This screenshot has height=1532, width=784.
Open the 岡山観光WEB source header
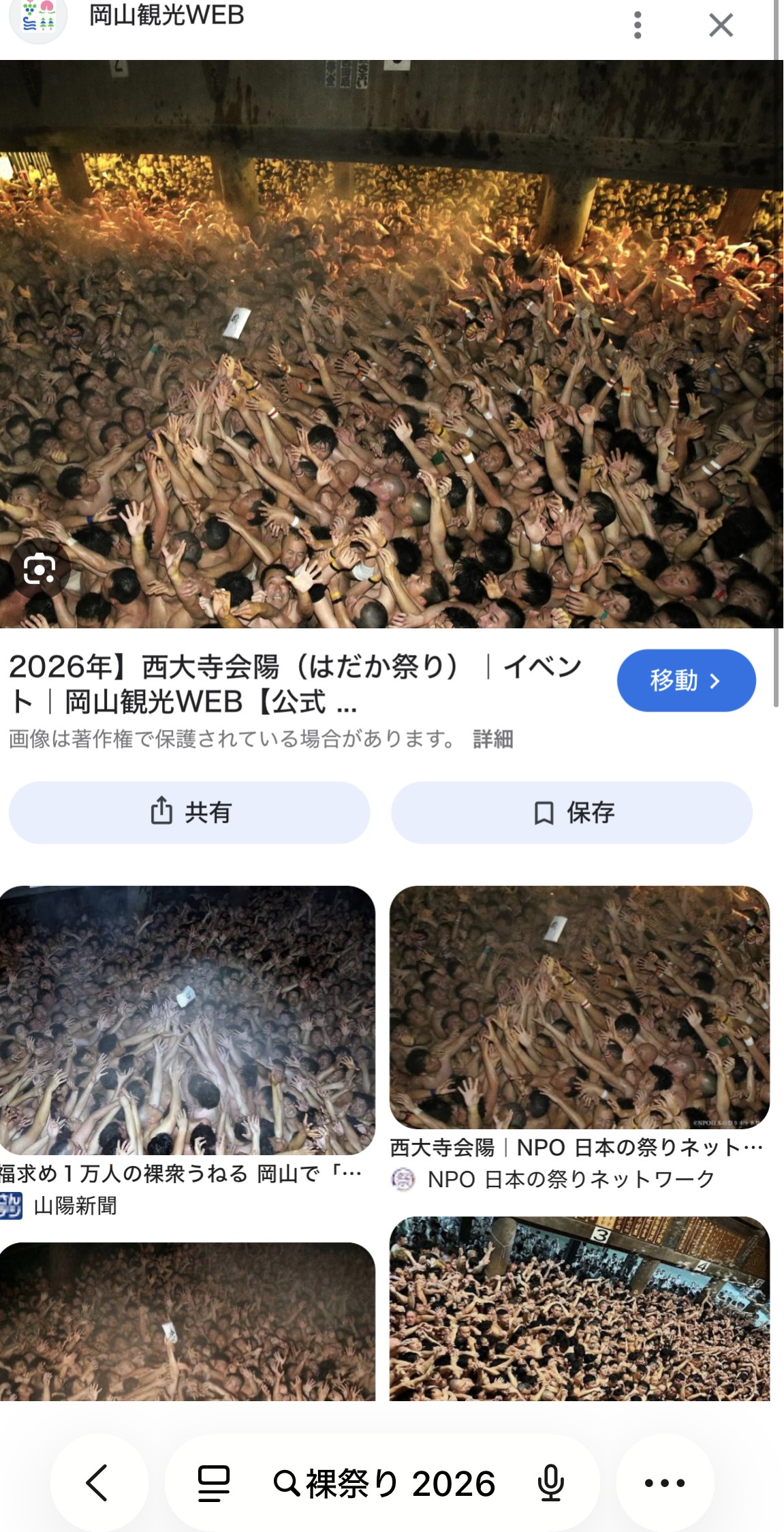click(166, 16)
